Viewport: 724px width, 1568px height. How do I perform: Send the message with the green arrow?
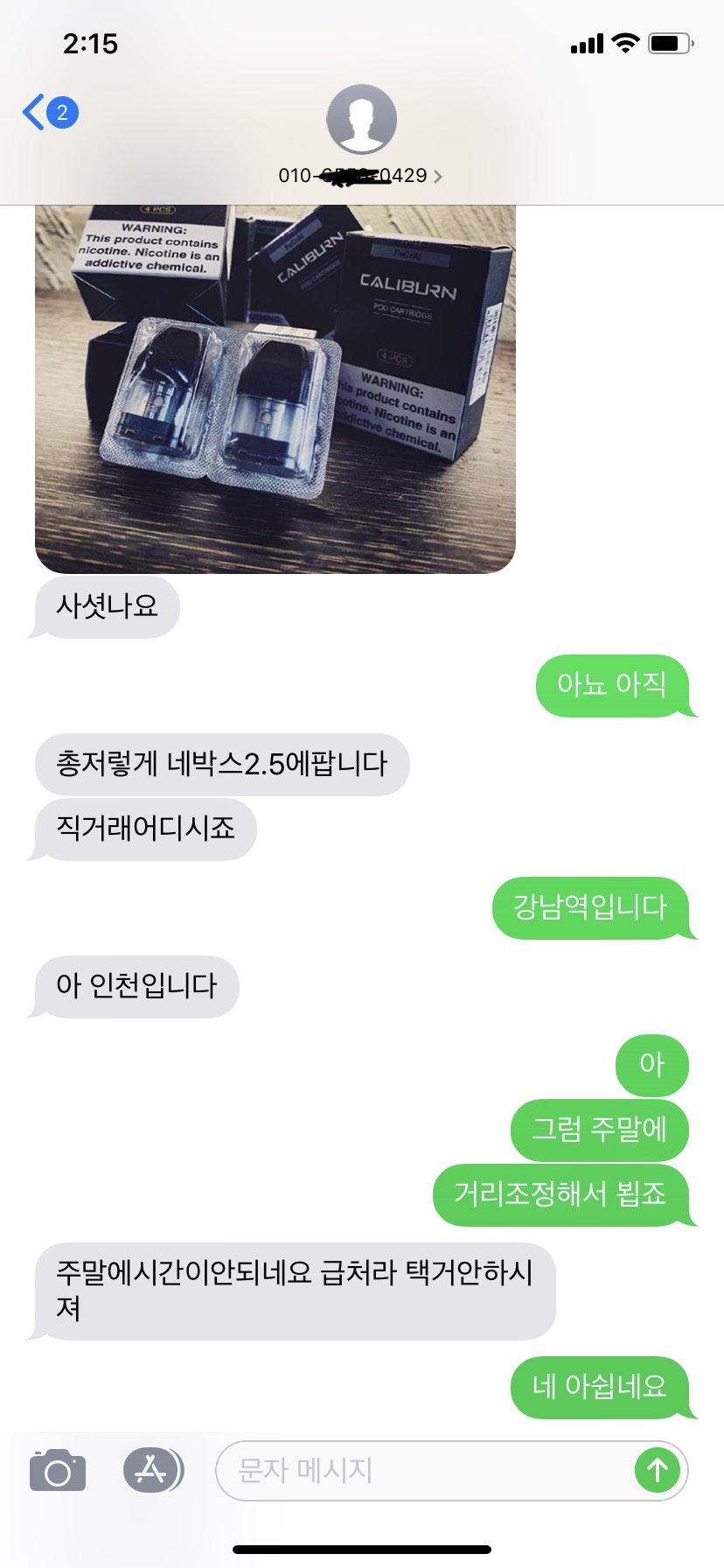[x=658, y=1471]
